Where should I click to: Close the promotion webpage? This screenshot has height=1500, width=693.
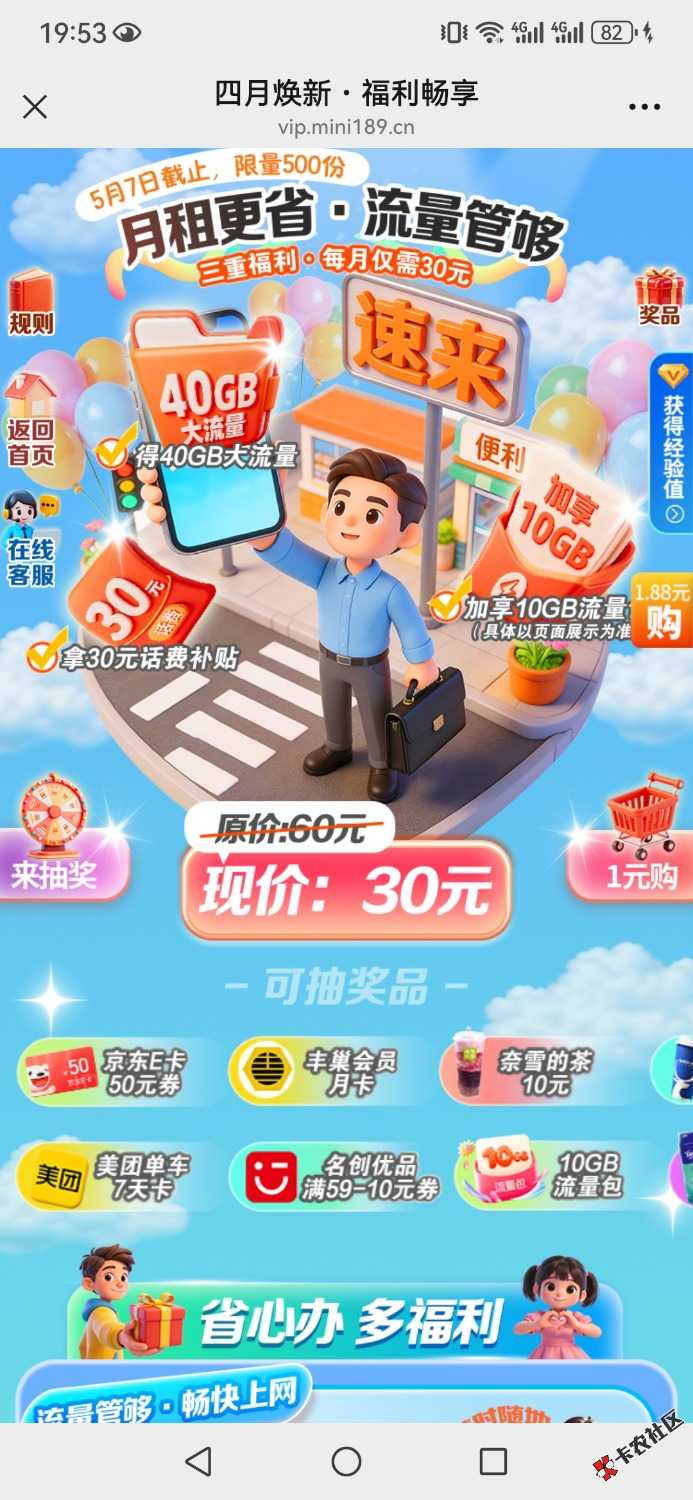pyautogui.click(x=35, y=107)
